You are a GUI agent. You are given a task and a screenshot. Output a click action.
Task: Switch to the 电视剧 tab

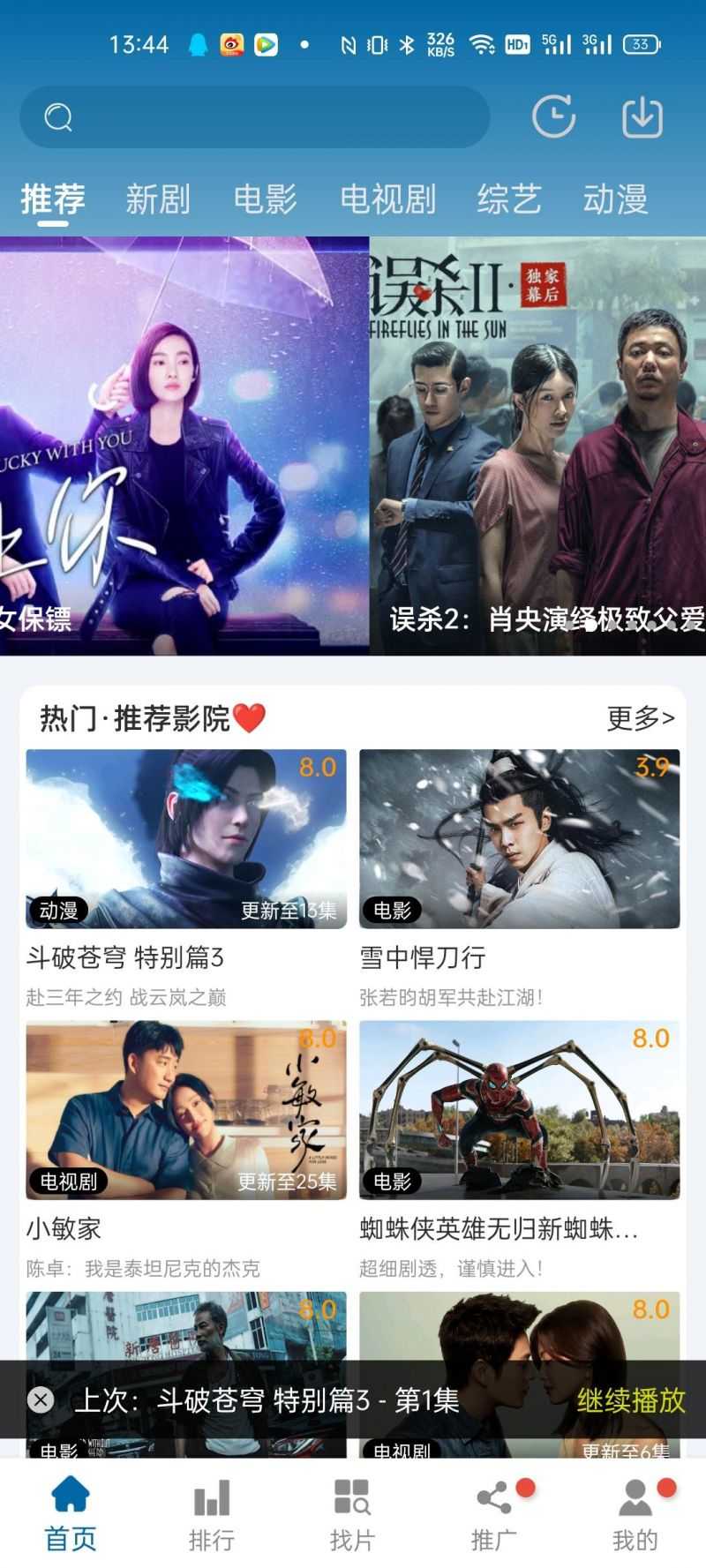click(x=388, y=199)
